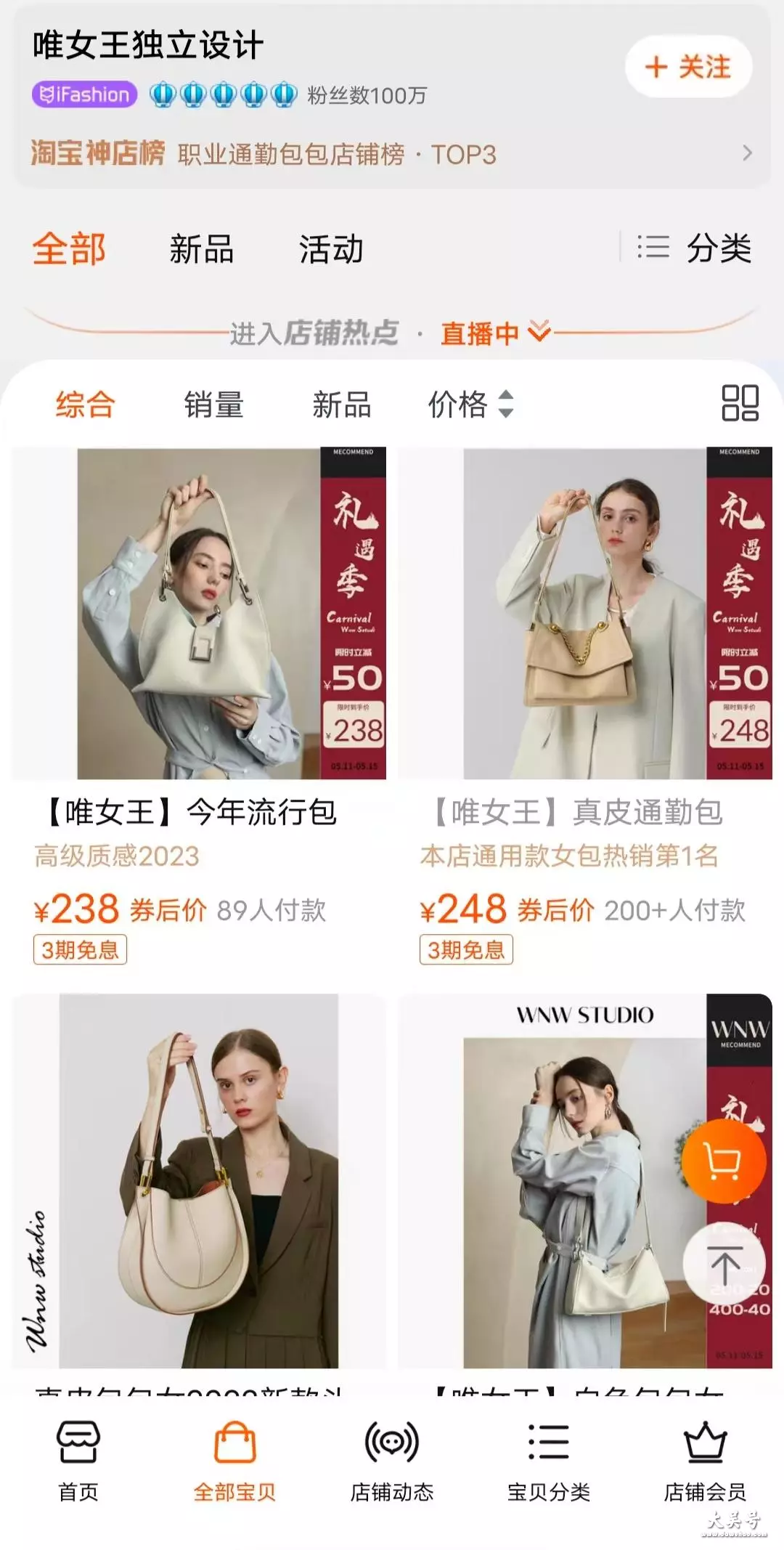784x1550 pixels.
Task: Open the 真皮通勤包 product card
Action: (x=585, y=706)
